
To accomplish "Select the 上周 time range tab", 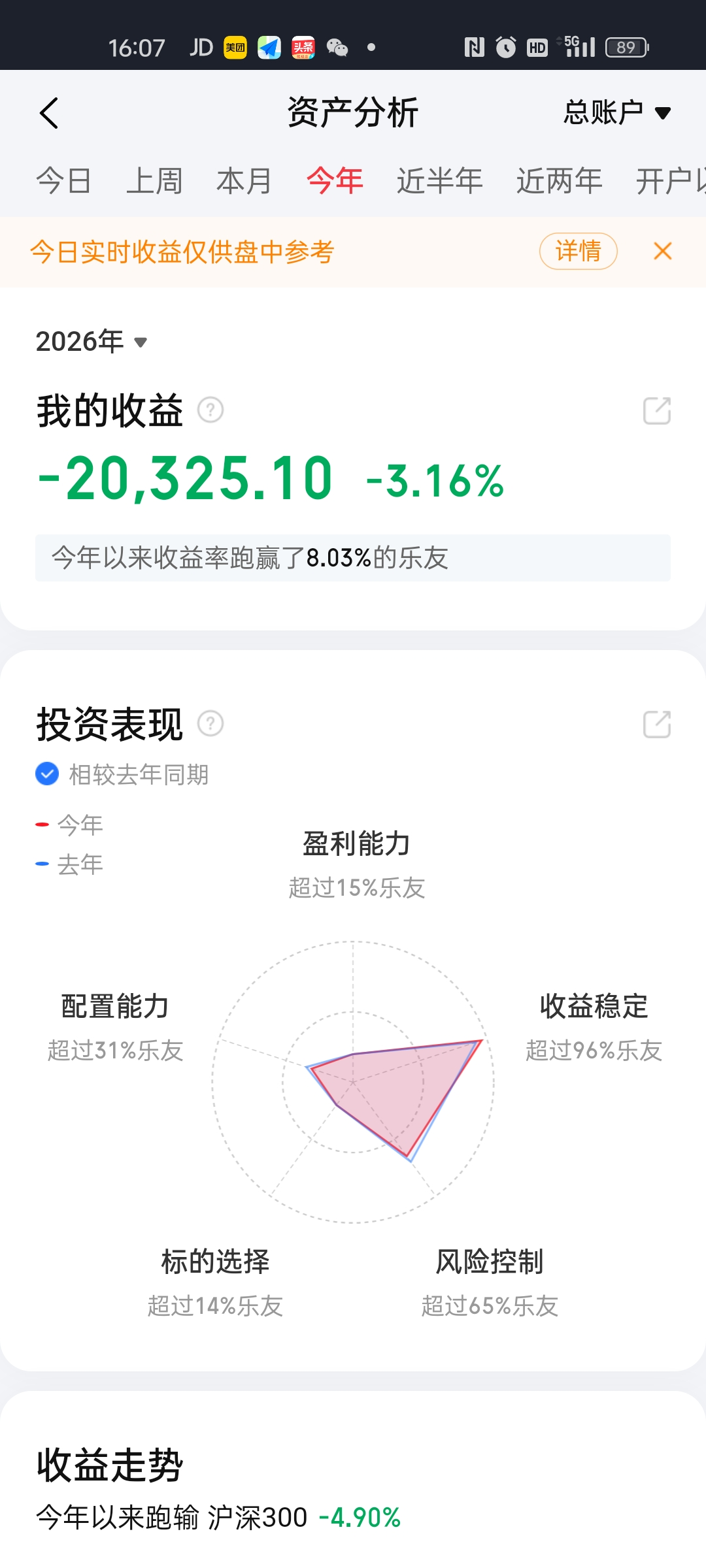I will pyautogui.click(x=154, y=181).
